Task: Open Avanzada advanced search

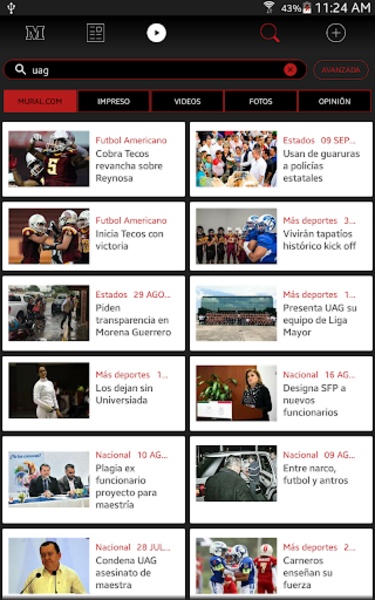Action: (341, 70)
